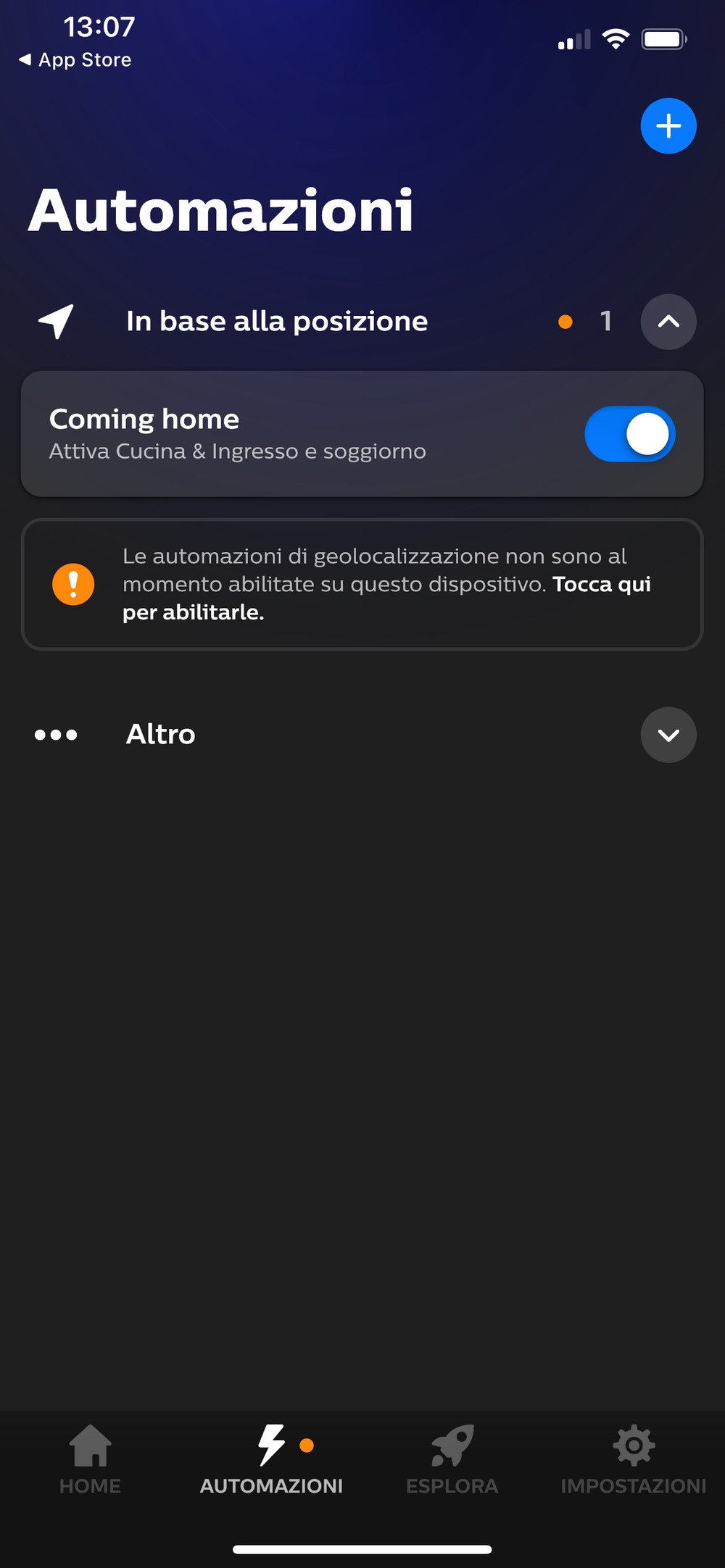The image size is (725, 1568).
Task: Open the Coming home automation card
Action: (362, 434)
